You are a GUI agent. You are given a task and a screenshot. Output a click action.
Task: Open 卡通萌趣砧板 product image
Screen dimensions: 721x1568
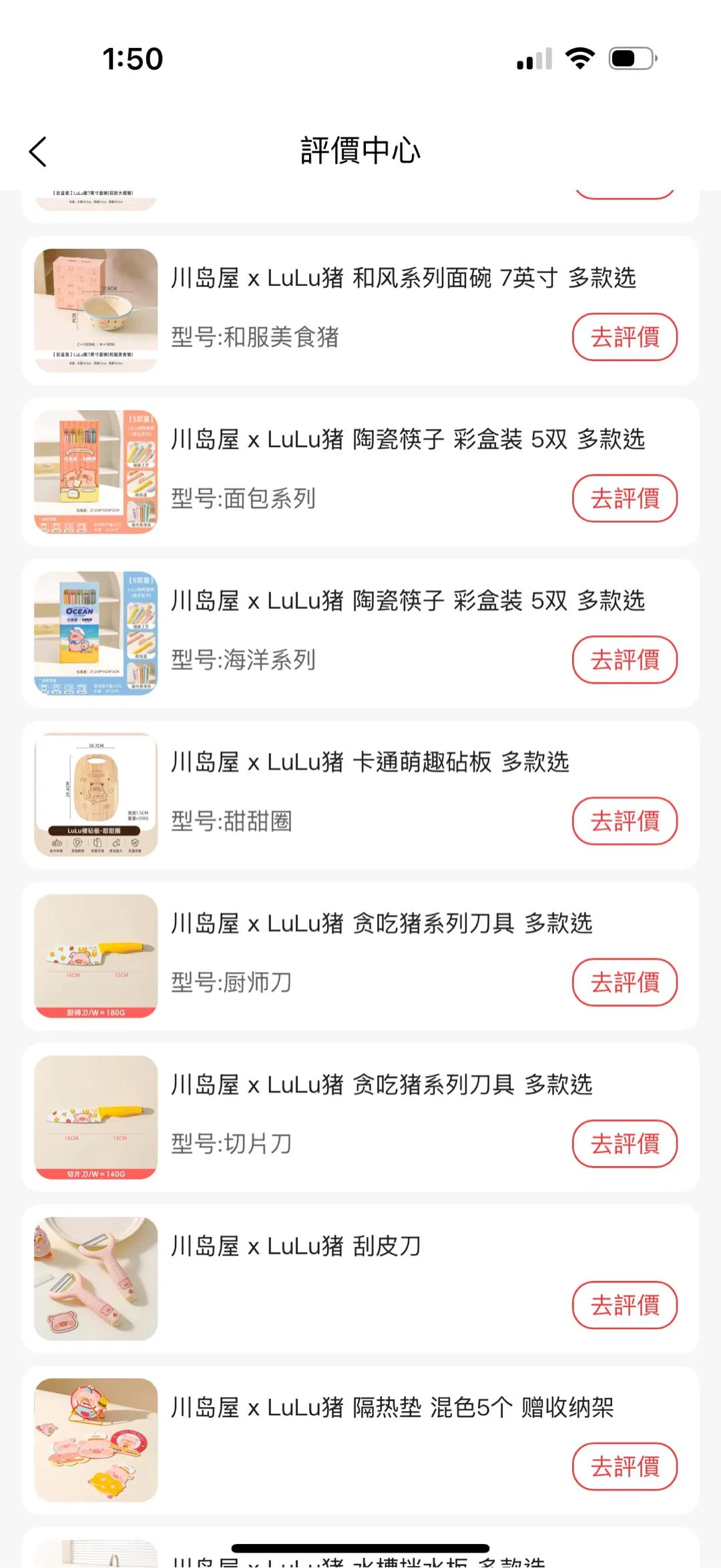click(96, 794)
